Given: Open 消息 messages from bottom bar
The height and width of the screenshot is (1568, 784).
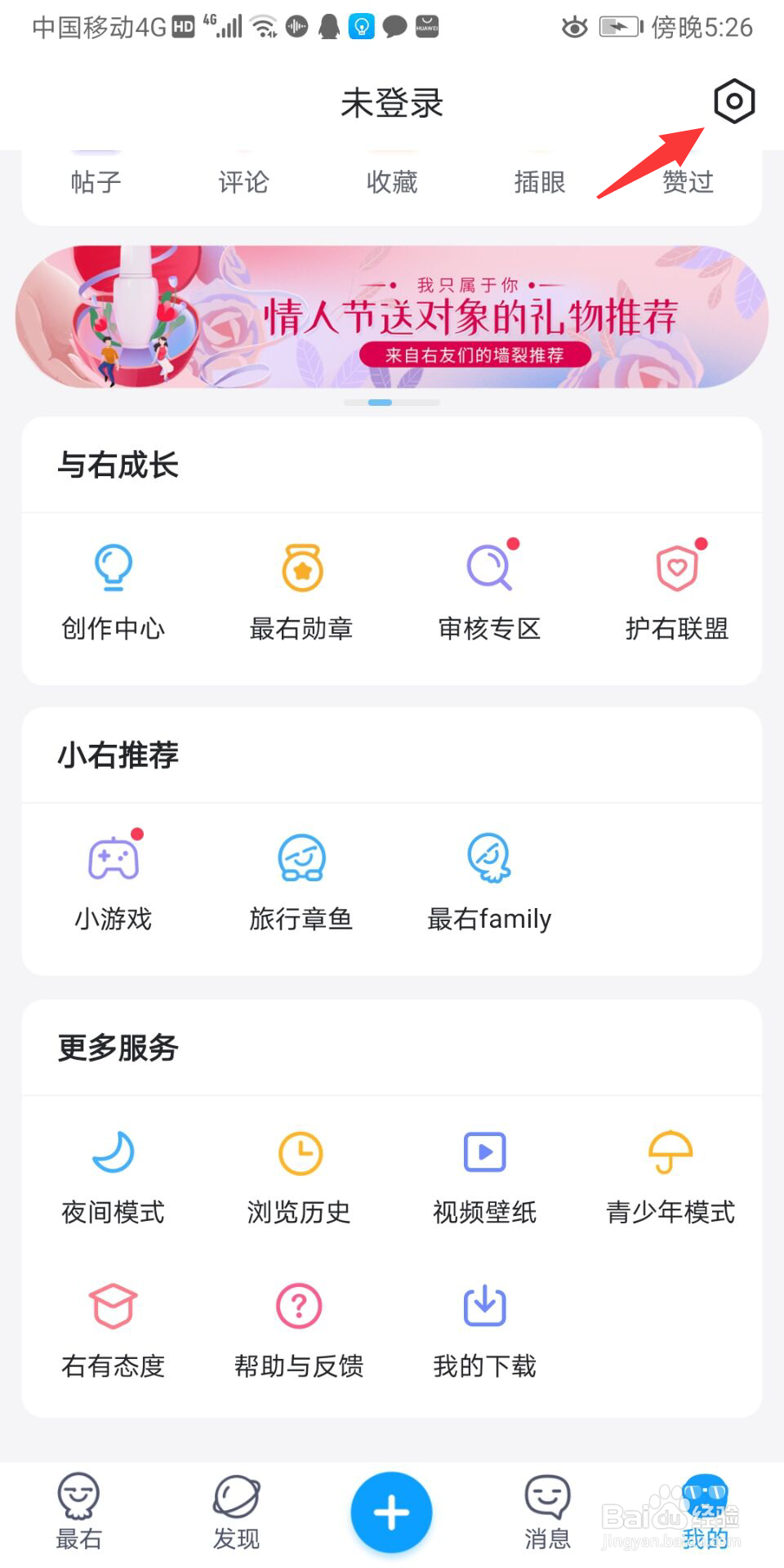Looking at the screenshot, I should coord(546,1511).
